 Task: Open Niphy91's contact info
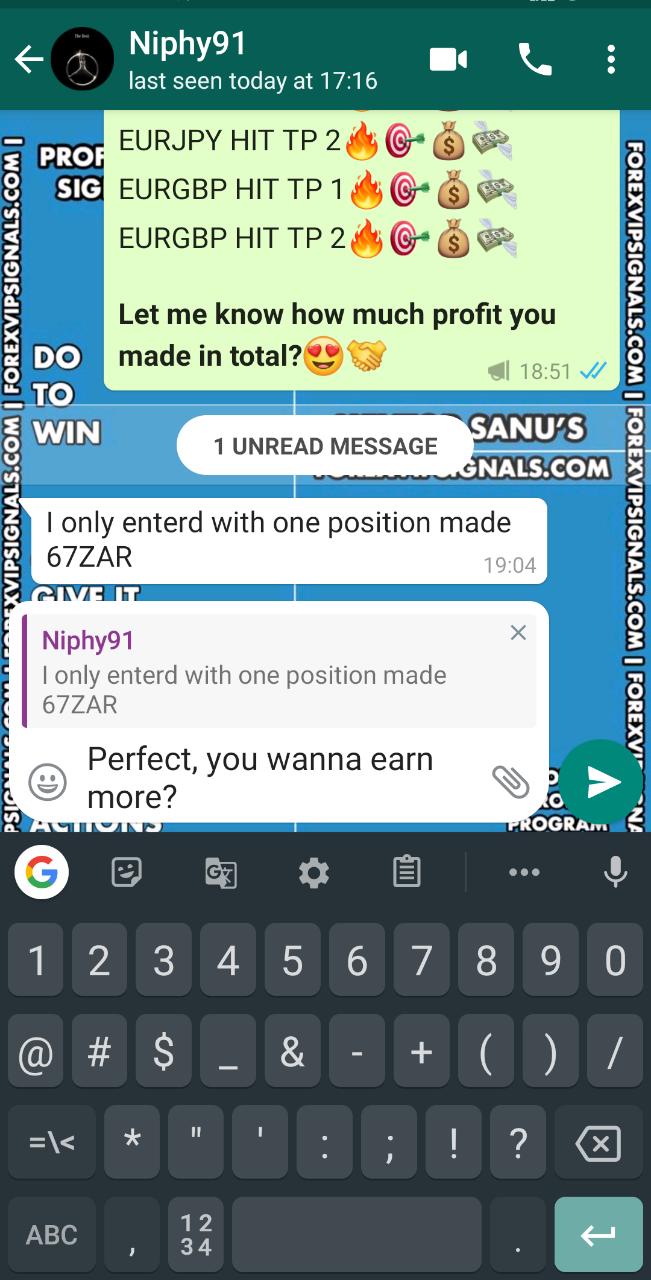coord(250,60)
